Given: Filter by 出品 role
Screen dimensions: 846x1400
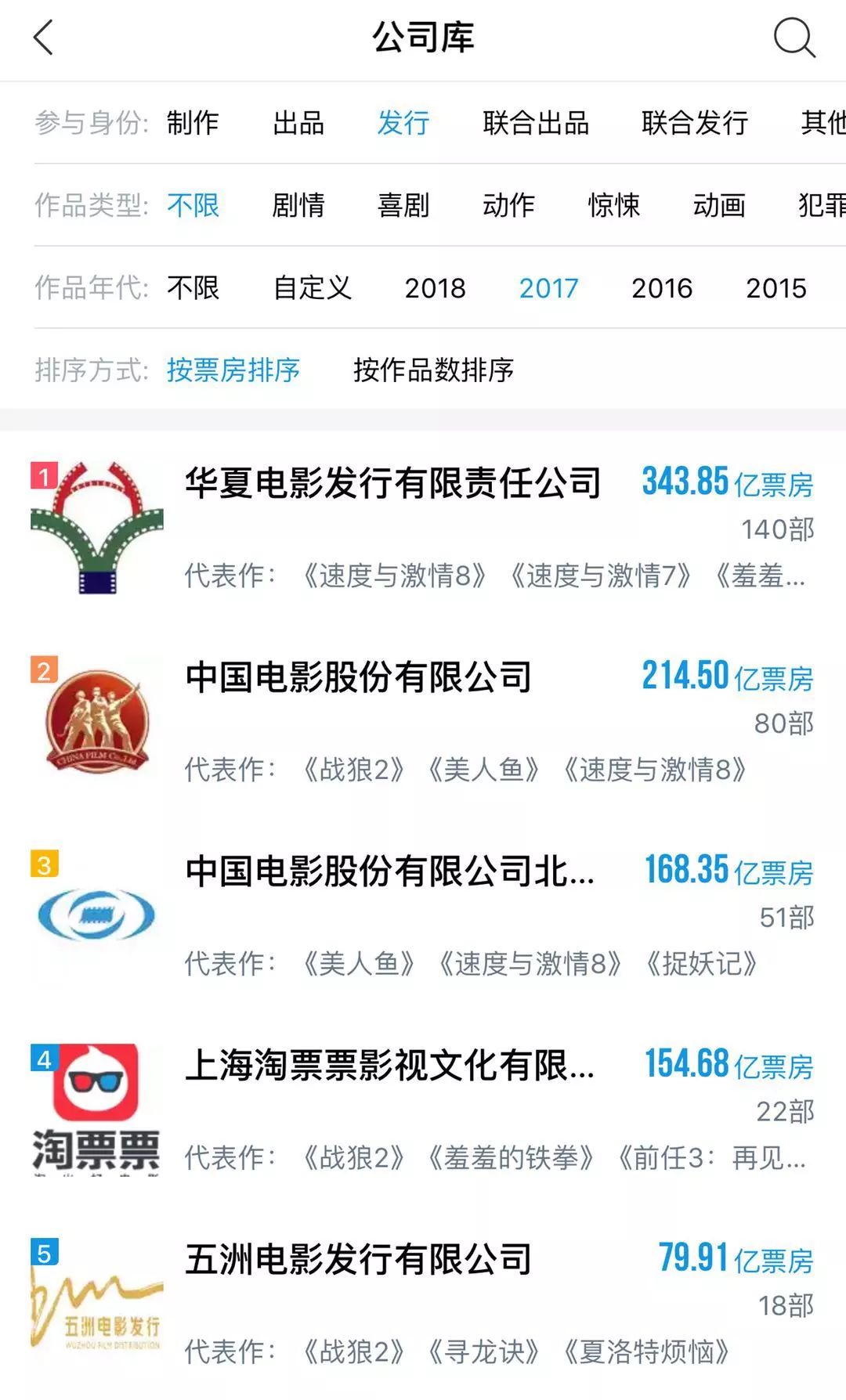Looking at the screenshot, I should 298,123.
